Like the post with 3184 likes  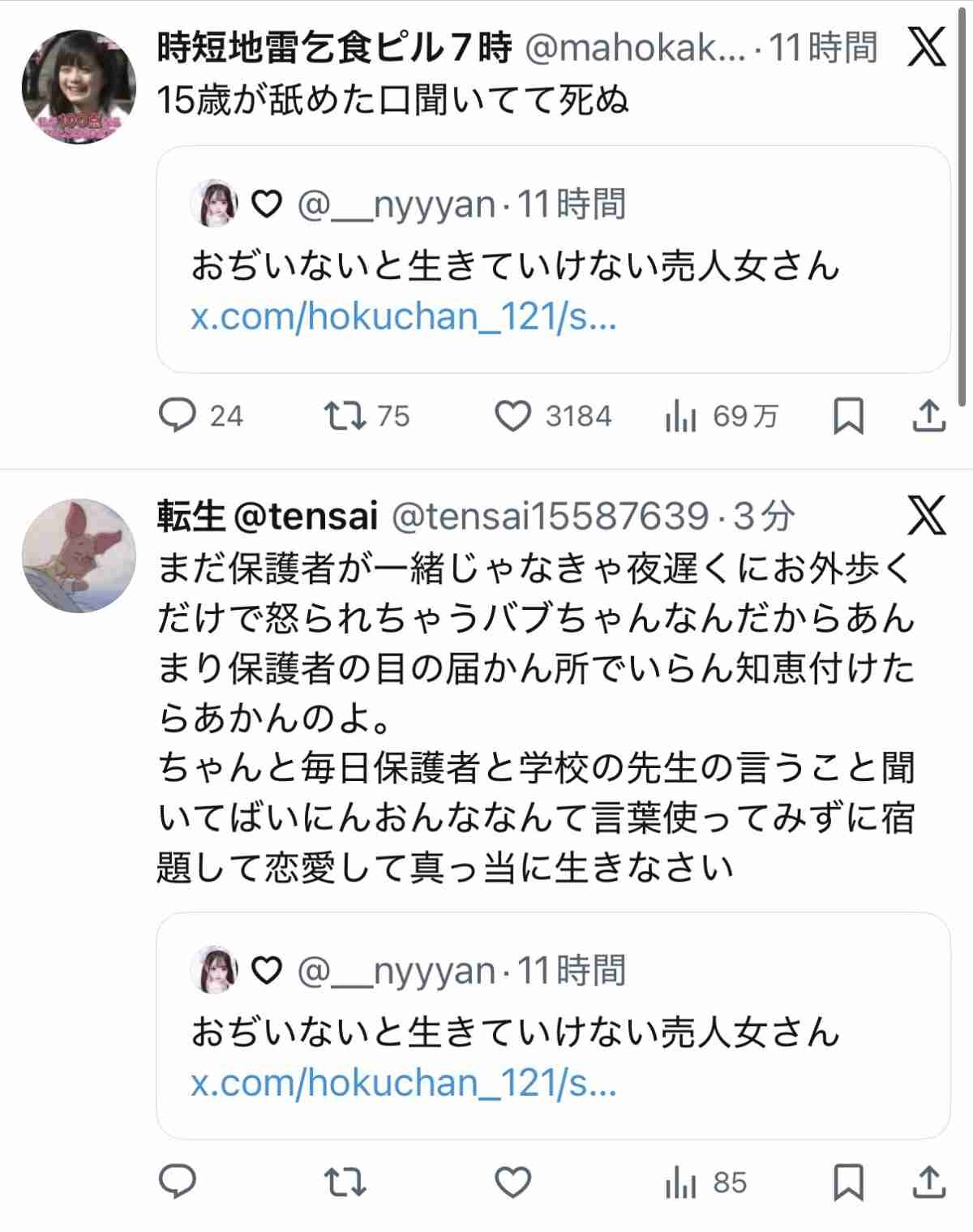(x=512, y=416)
